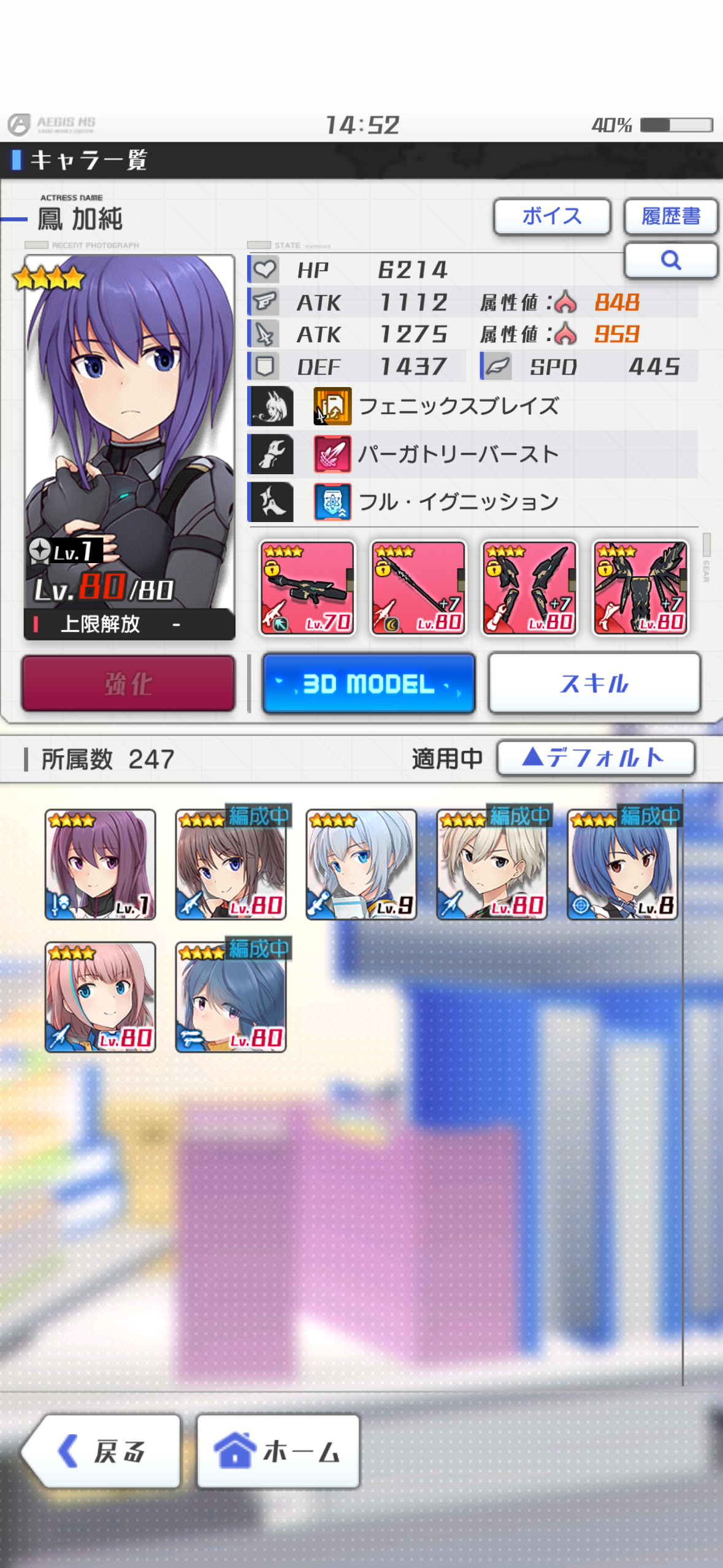Tap the パーガトリーバースト skill row
This screenshot has height=1568, width=723.
472,454
